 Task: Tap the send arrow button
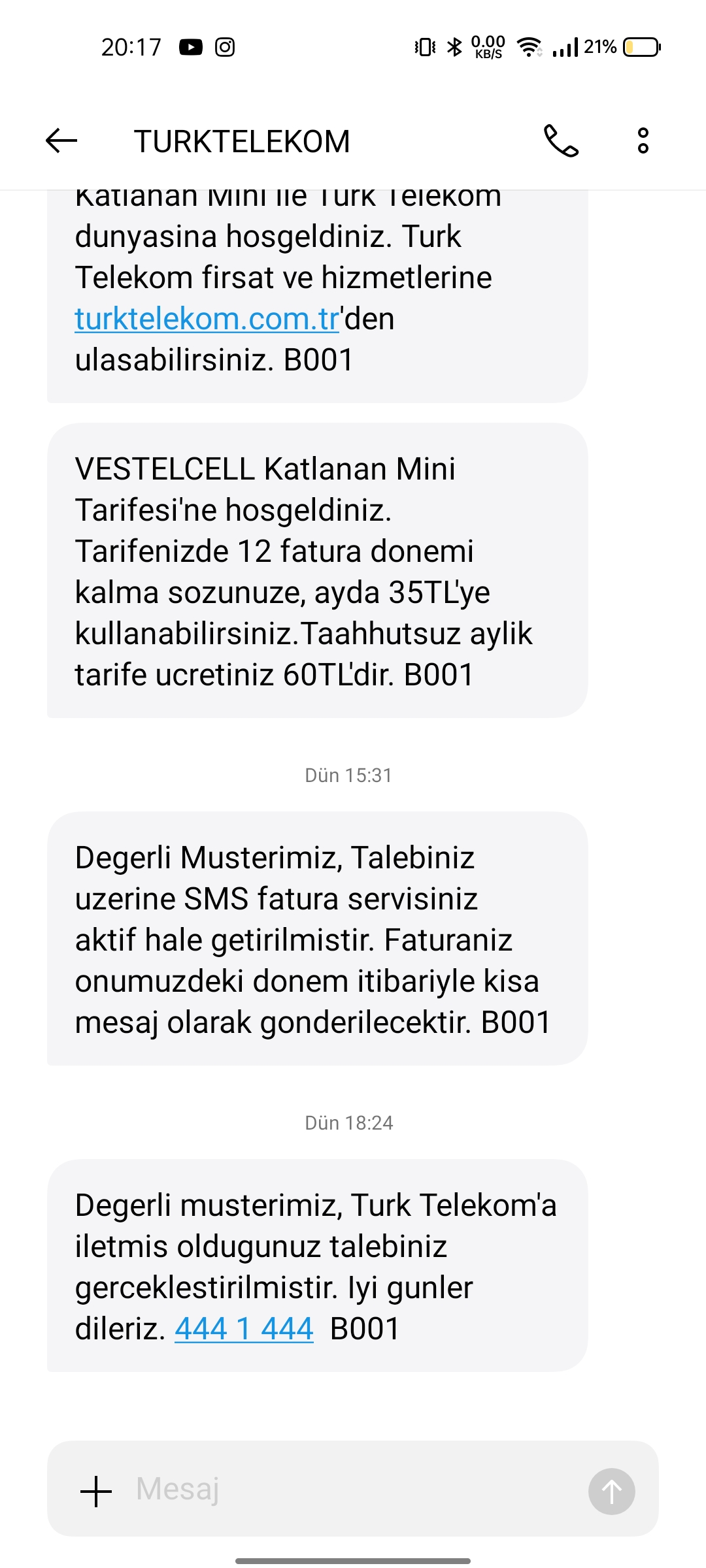tap(612, 1492)
